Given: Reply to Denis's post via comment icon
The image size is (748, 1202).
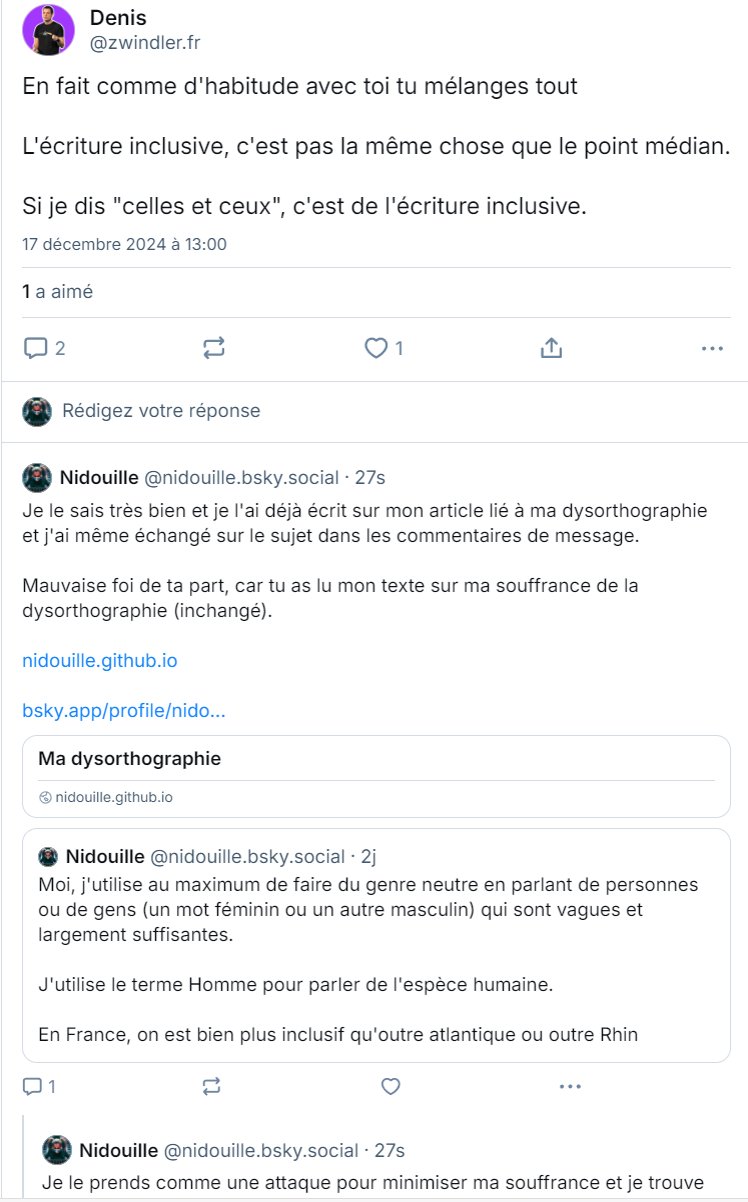Looking at the screenshot, I should point(36,348).
